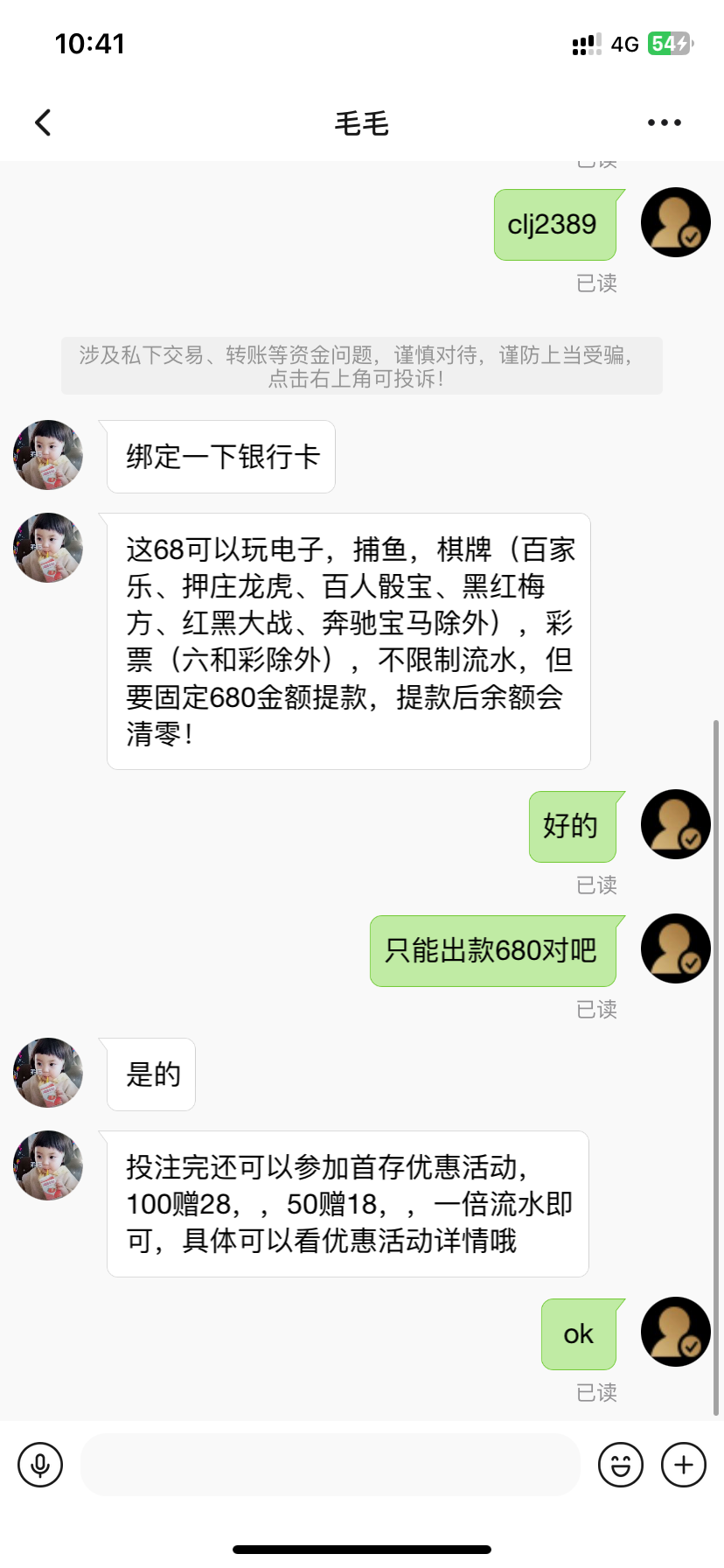Screen dimensions: 724x1568
Task: Tap the voice input microphone icon
Action: (x=40, y=1465)
